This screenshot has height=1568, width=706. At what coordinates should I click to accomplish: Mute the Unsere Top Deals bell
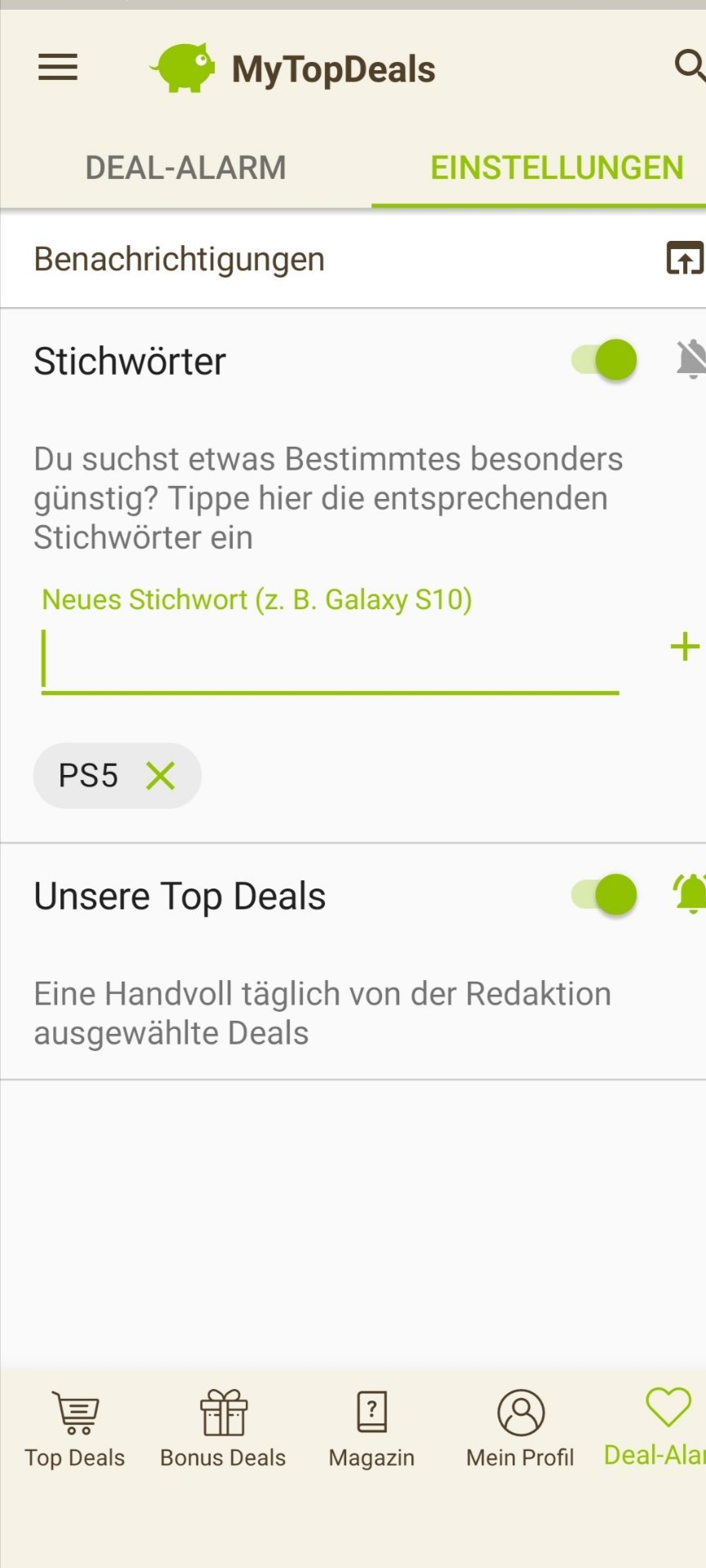tap(690, 894)
